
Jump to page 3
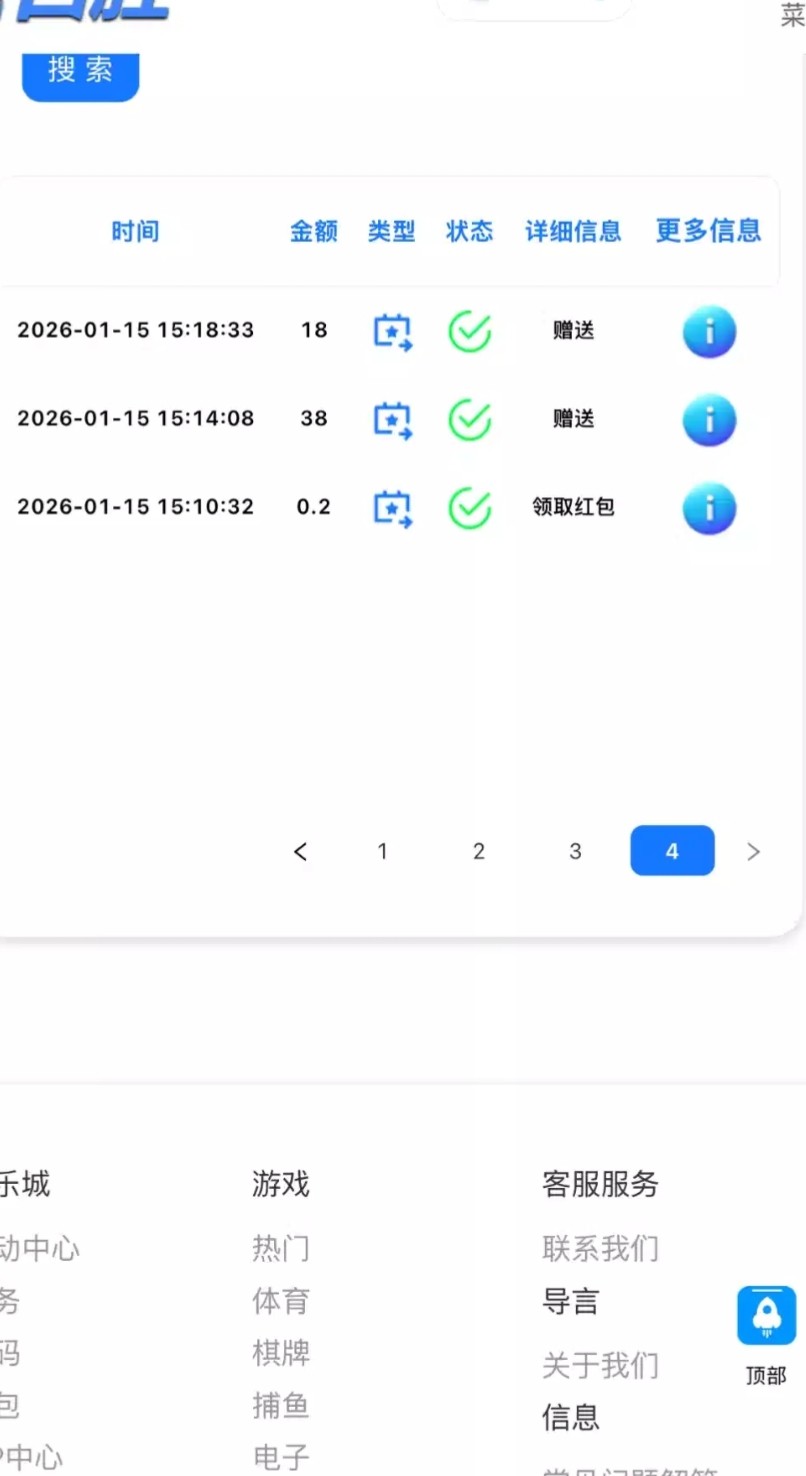pos(575,851)
